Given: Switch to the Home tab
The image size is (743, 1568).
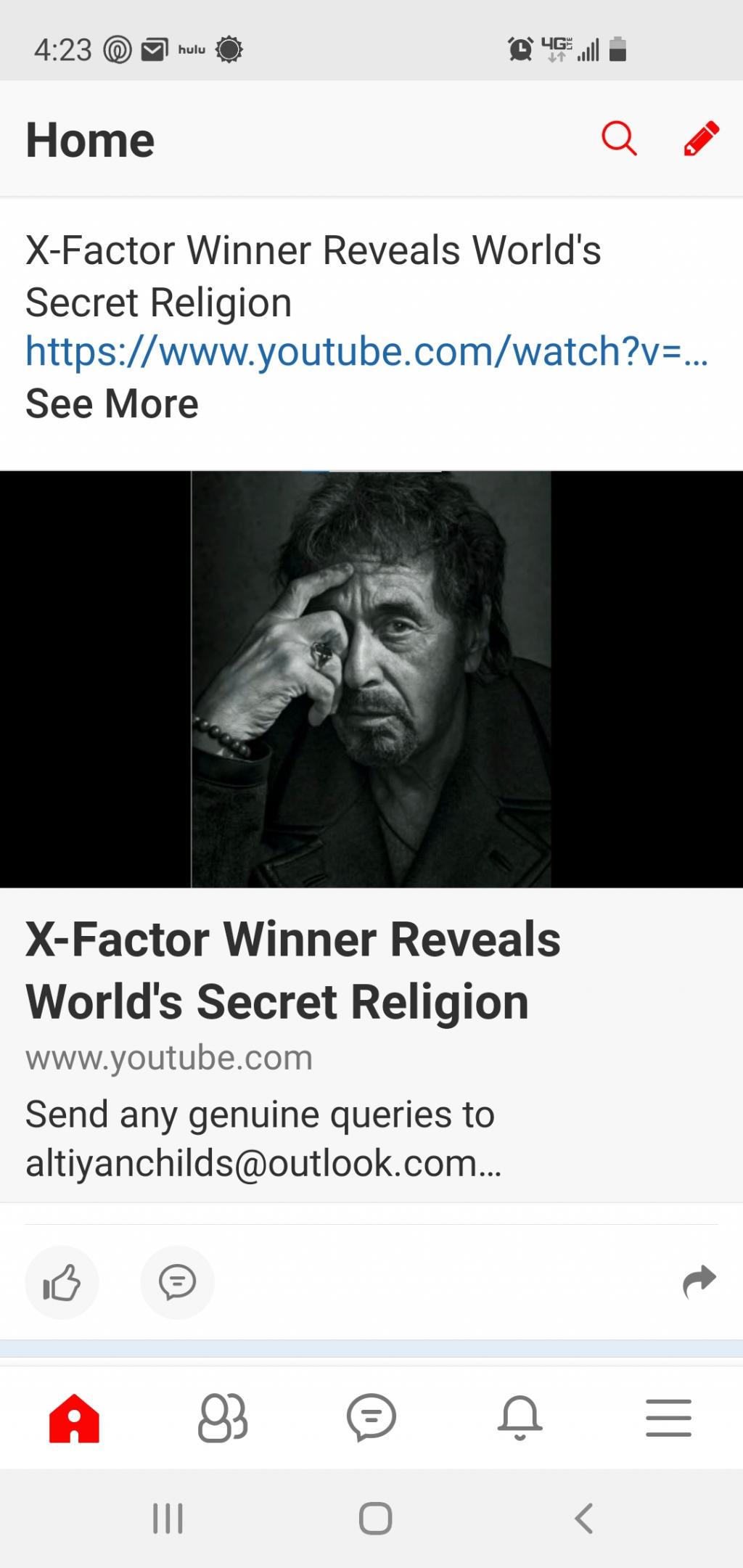Looking at the screenshot, I should point(74,1419).
